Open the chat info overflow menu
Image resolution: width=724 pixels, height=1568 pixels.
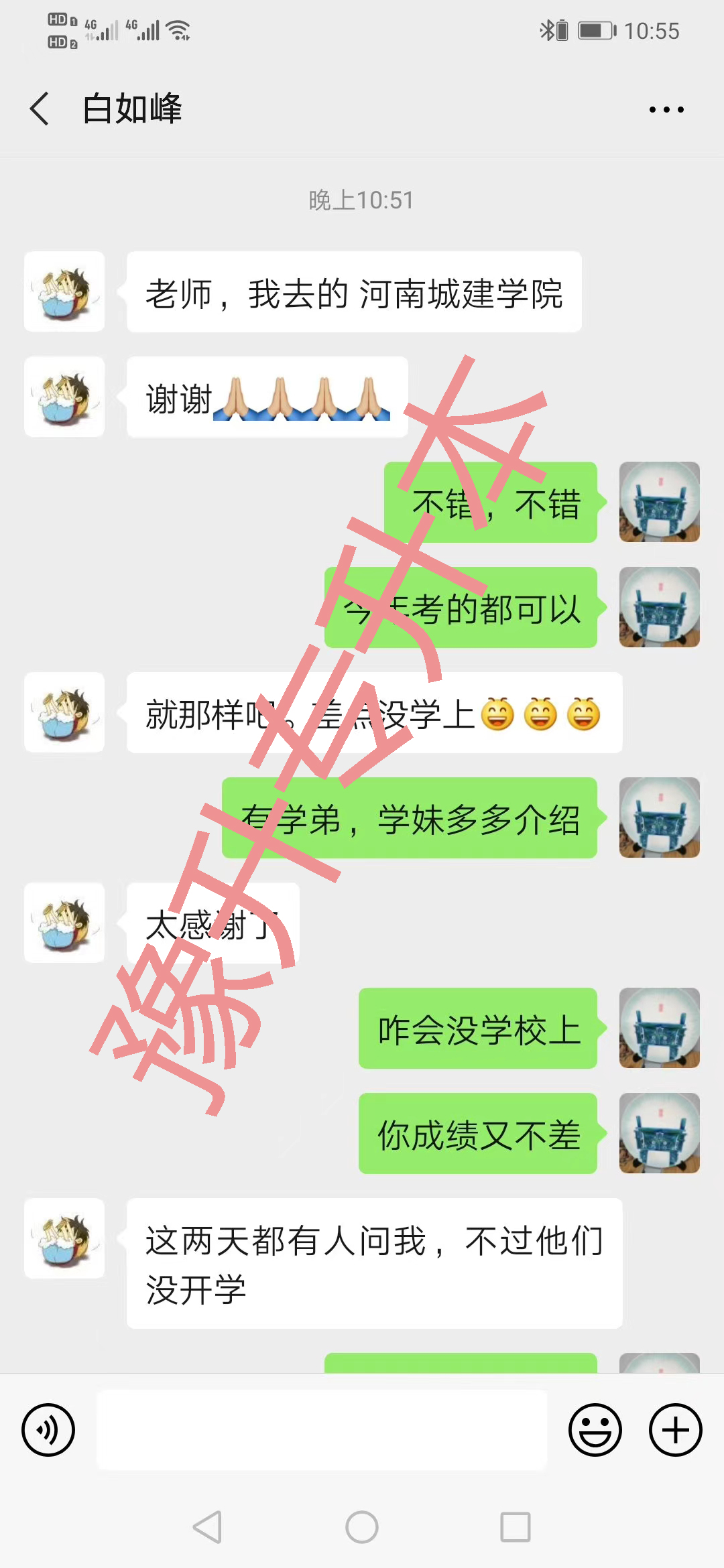666,109
